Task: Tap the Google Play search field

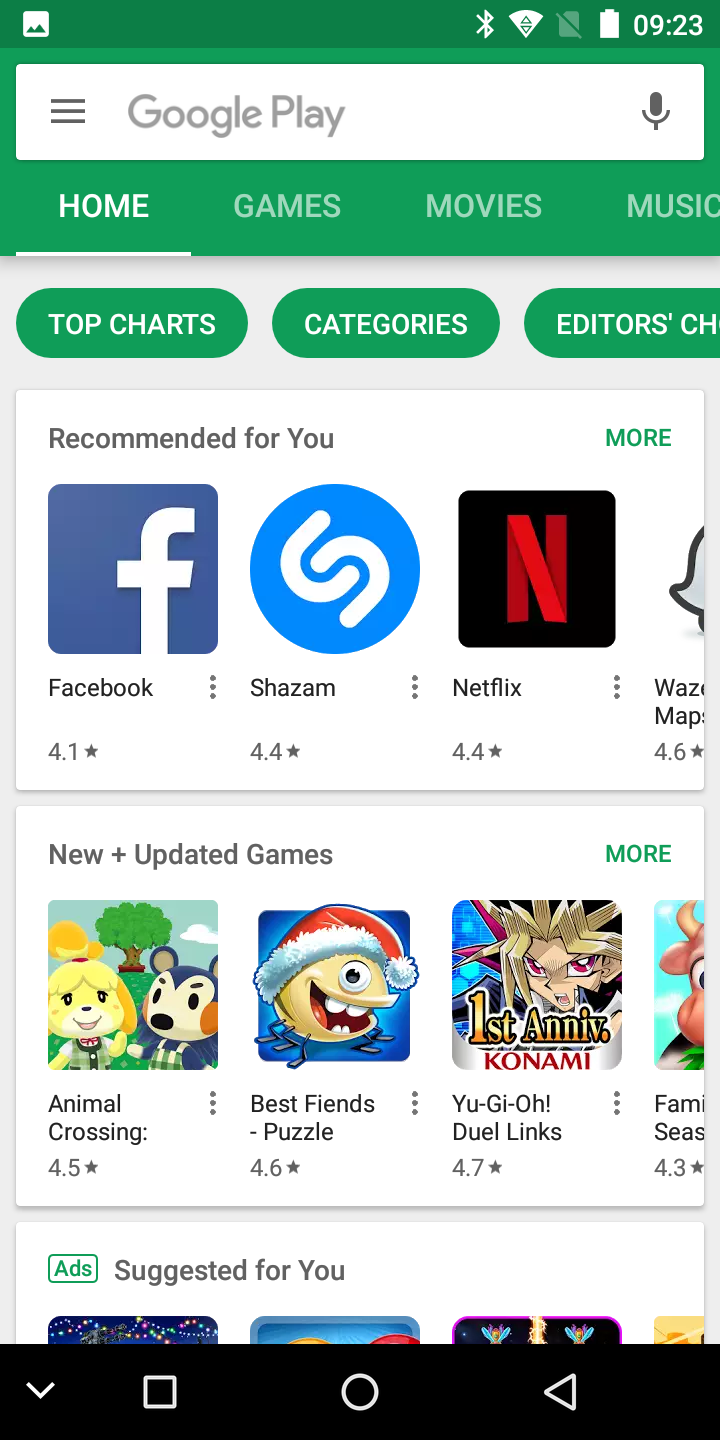Action: click(360, 112)
